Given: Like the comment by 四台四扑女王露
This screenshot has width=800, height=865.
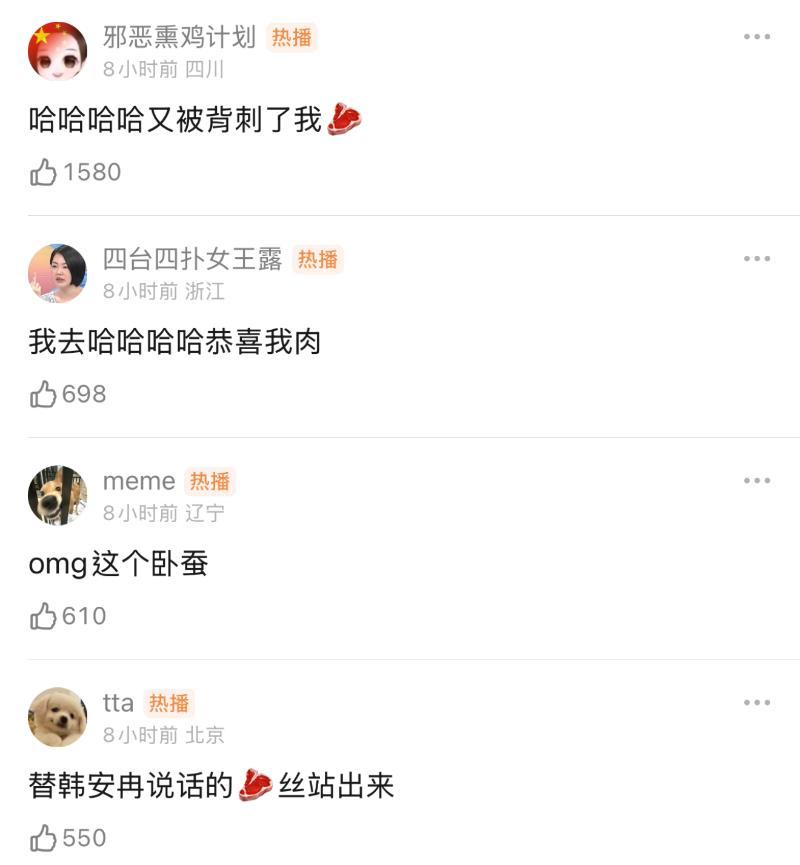Looking at the screenshot, I should (44, 395).
